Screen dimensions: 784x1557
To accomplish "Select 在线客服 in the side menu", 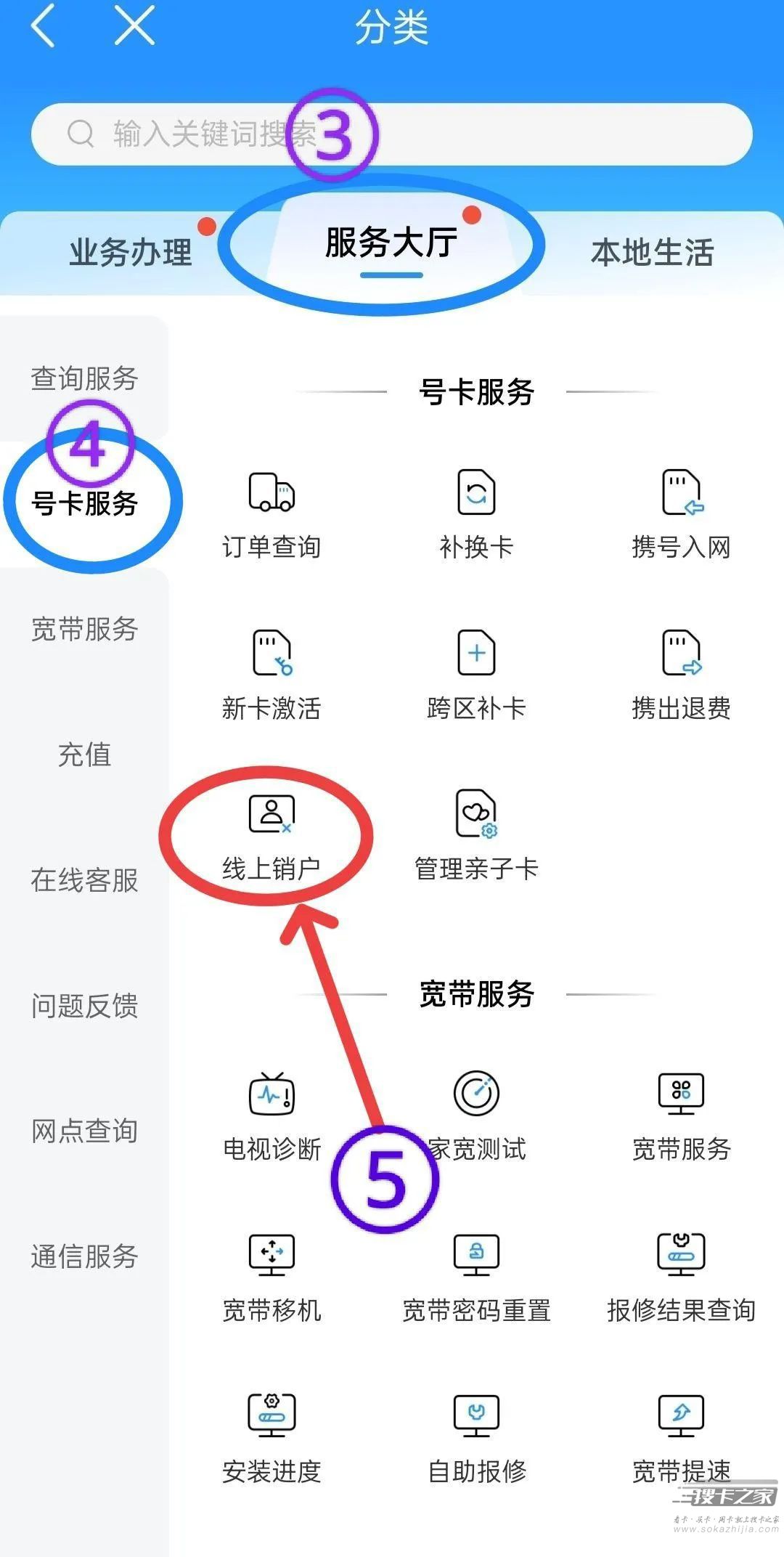I will click(84, 880).
